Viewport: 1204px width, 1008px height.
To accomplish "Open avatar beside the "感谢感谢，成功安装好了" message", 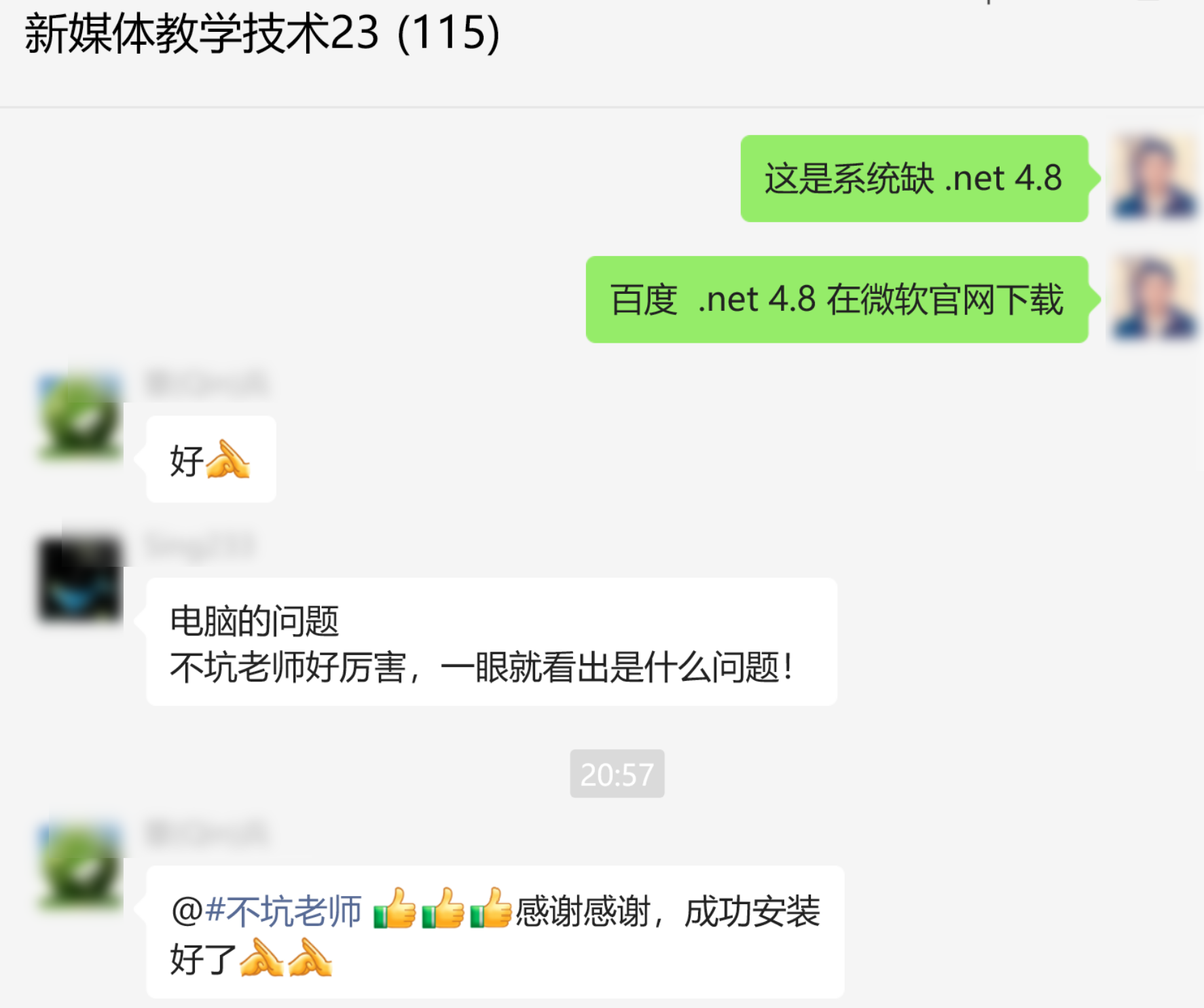I will point(80,865).
